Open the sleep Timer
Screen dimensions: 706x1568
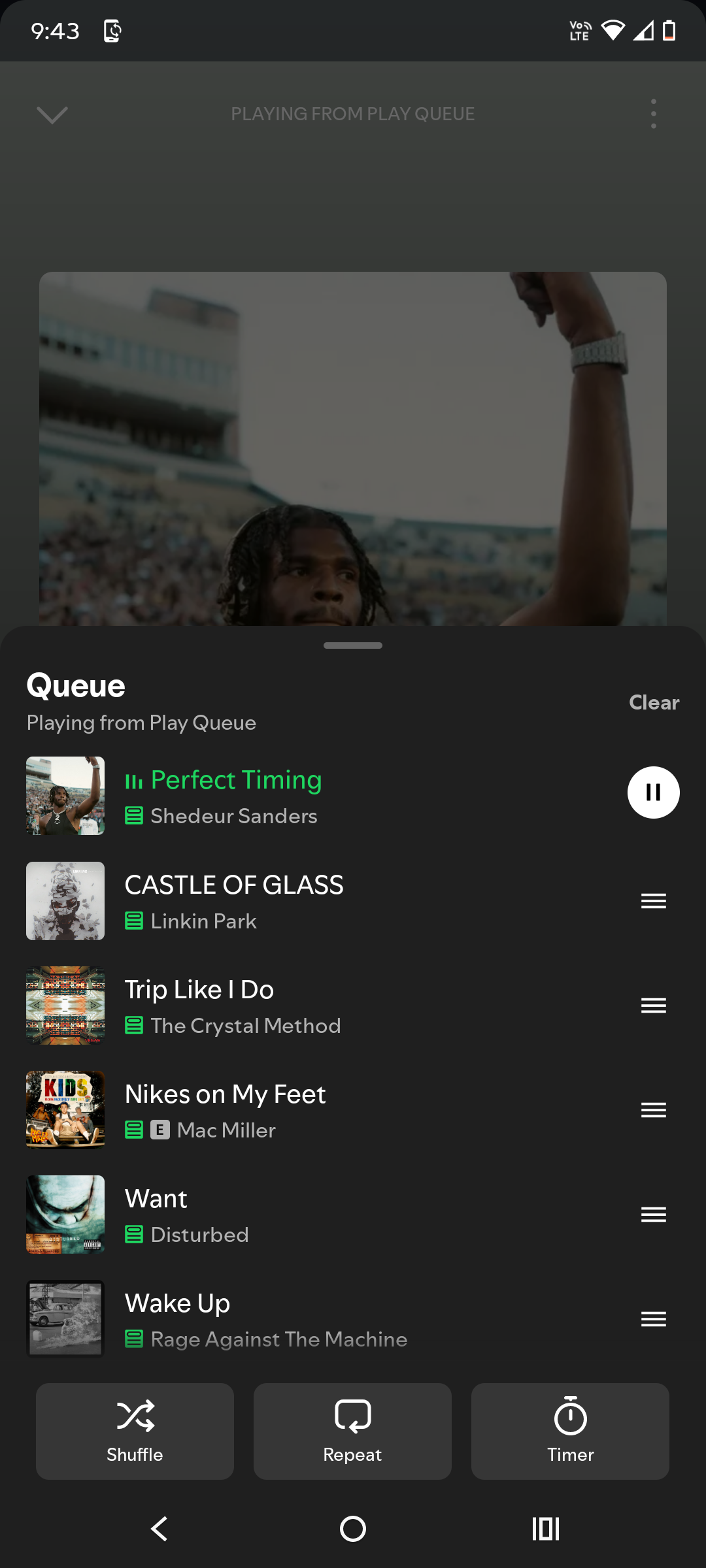570,1431
